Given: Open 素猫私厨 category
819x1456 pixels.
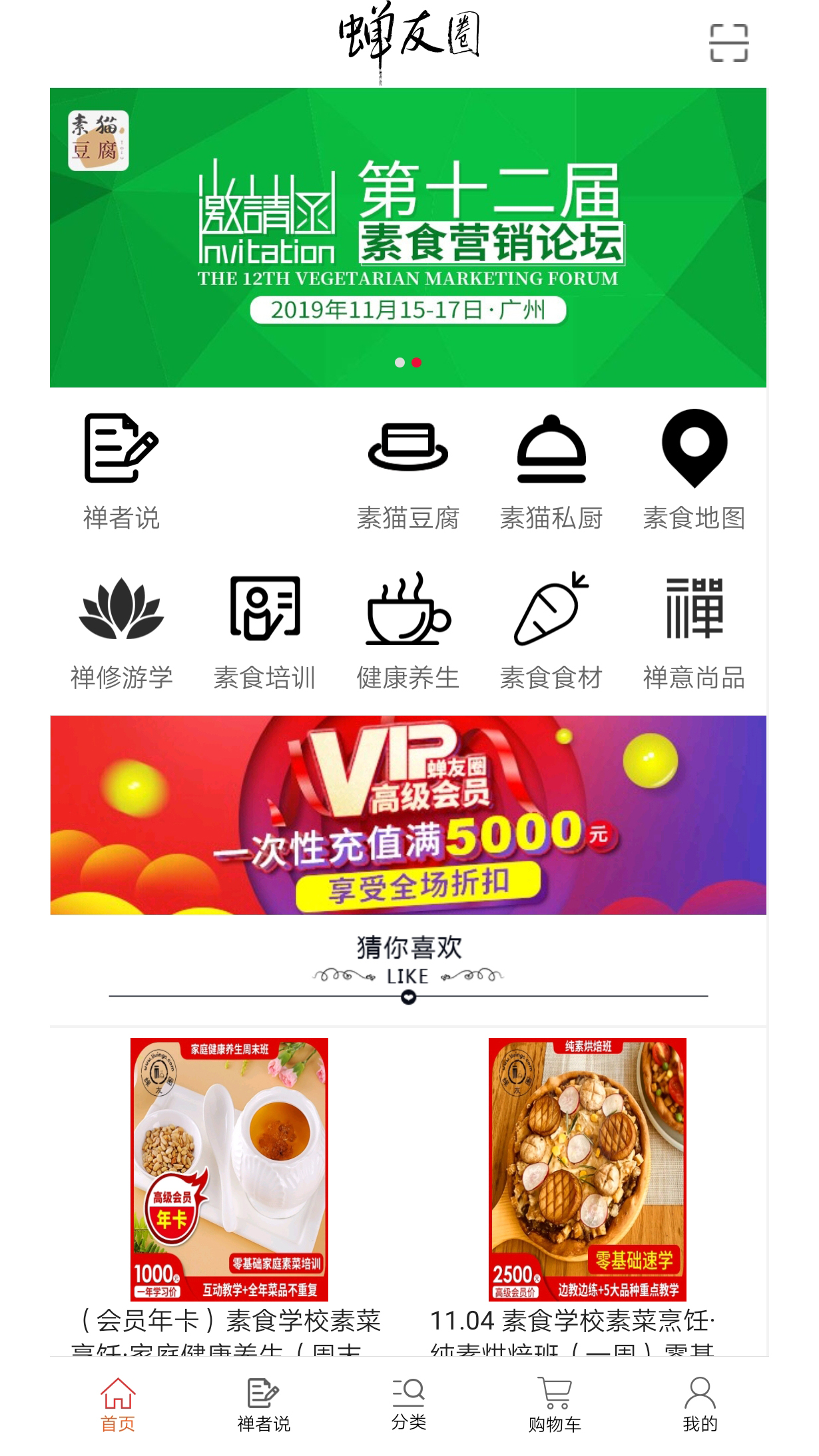Looking at the screenshot, I should click(x=551, y=470).
